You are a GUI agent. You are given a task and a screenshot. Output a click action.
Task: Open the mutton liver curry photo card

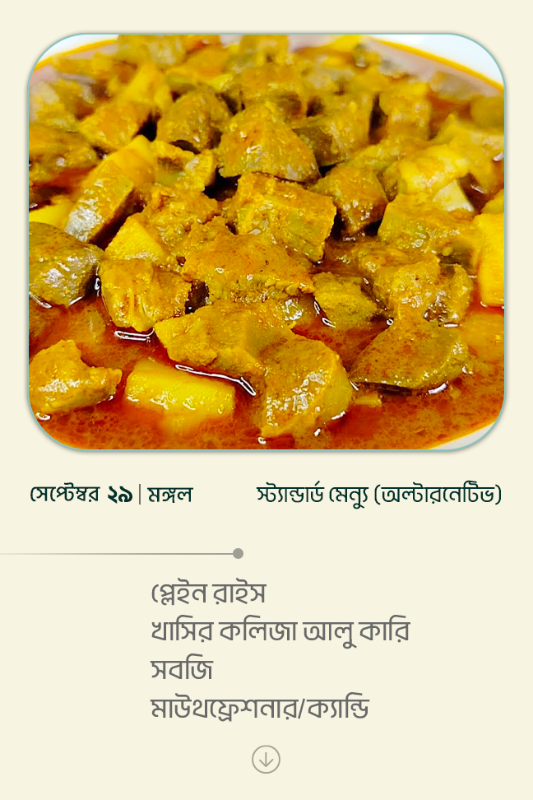[266, 242]
